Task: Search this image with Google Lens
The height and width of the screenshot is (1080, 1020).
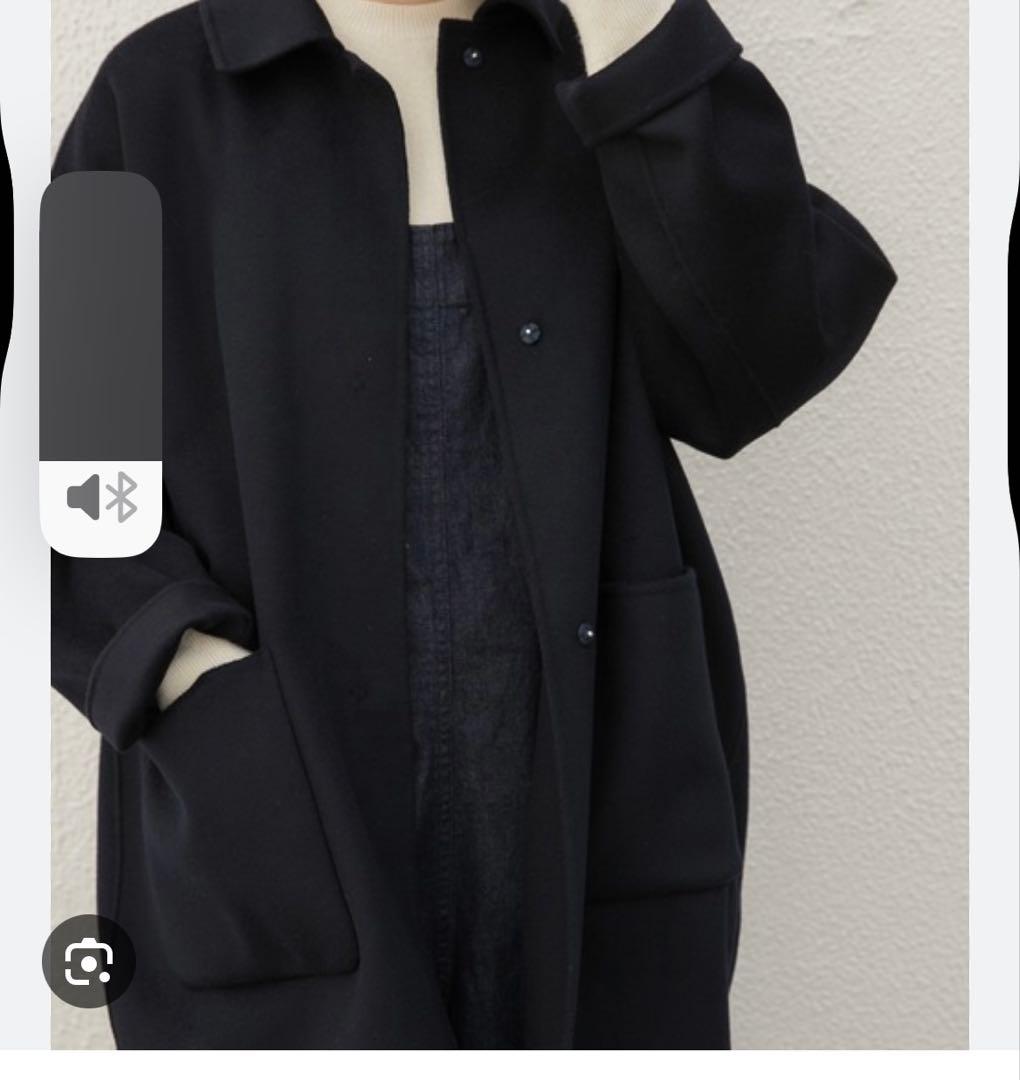Action: tap(88, 962)
